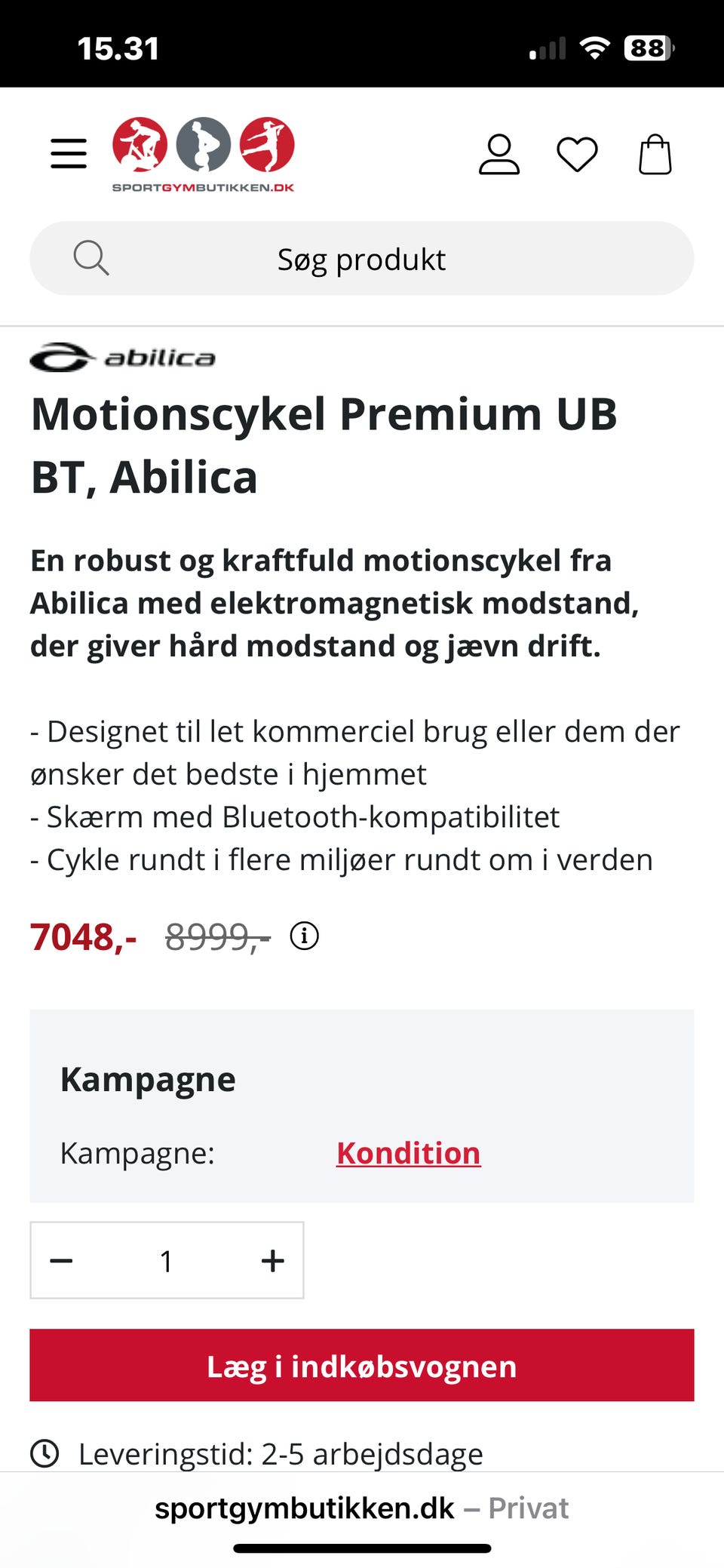Open the wishlist heart icon
Screen dimensions: 724x1568
pyautogui.click(x=577, y=153)
